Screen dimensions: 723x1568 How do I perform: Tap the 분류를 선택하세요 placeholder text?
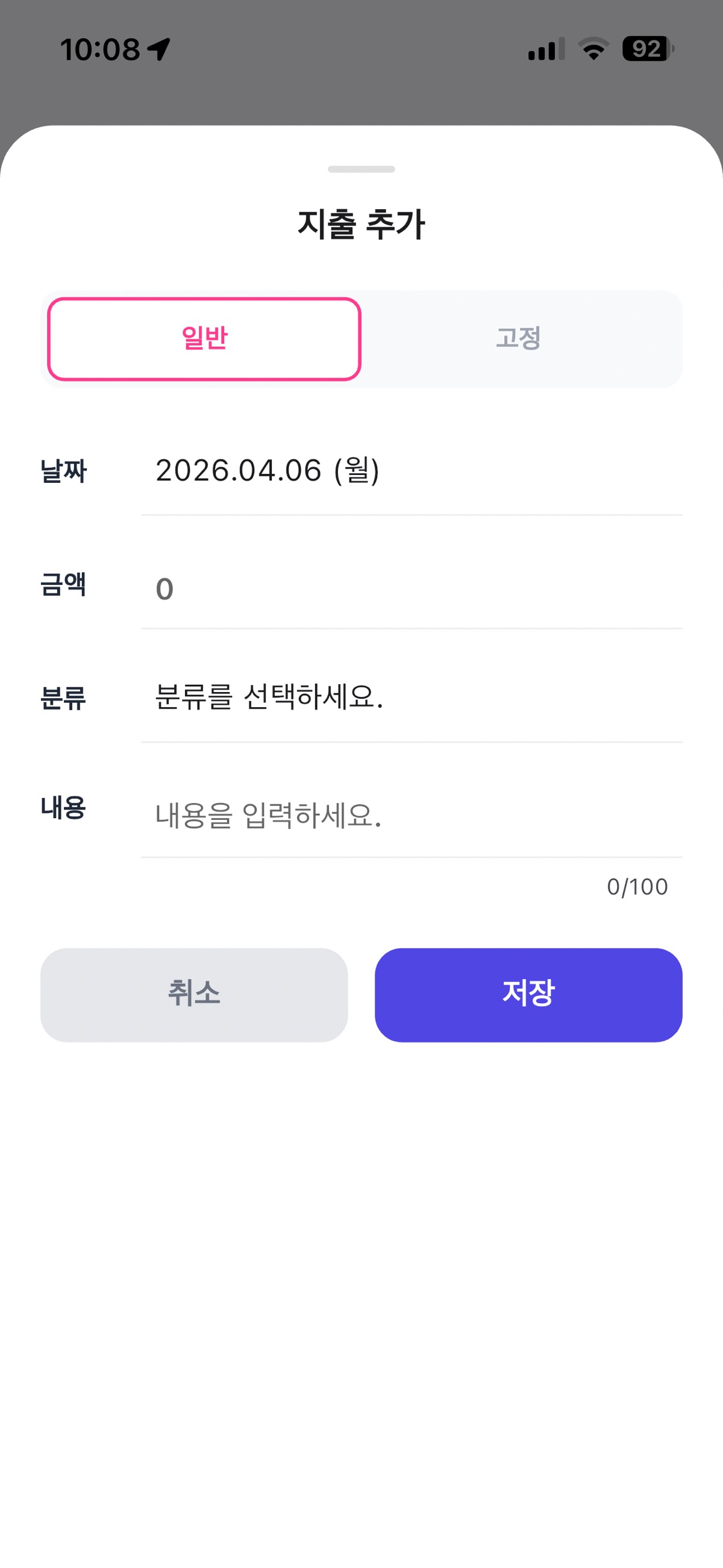(269, 700)
